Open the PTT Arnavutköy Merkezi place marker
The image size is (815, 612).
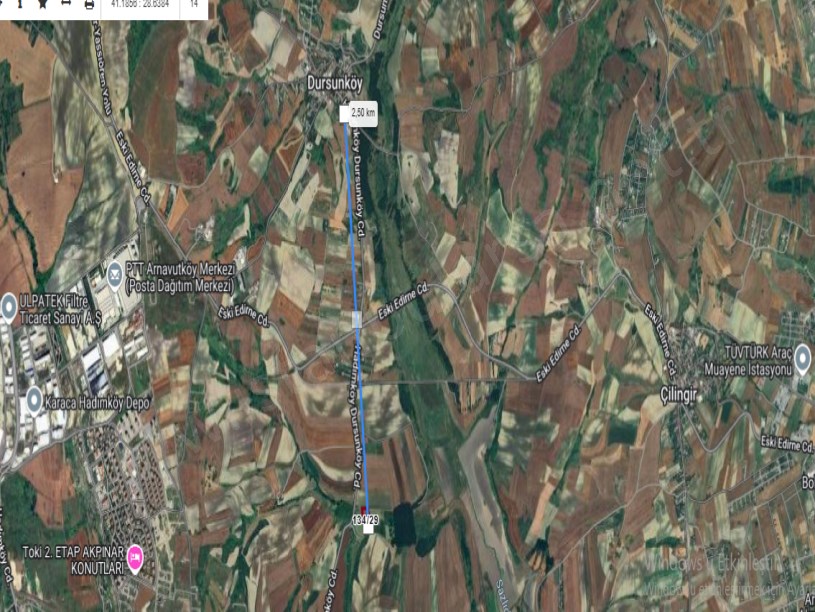[116, 271]
